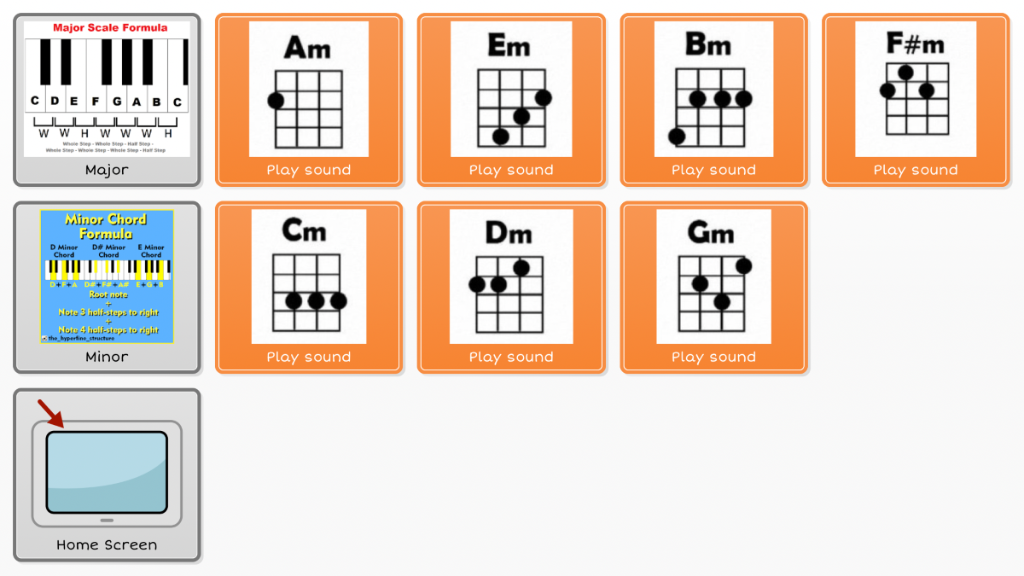Play the Em chord sound
This screenshot has height=576, width=1024.
pyautogui.click(x=511, y=100)
